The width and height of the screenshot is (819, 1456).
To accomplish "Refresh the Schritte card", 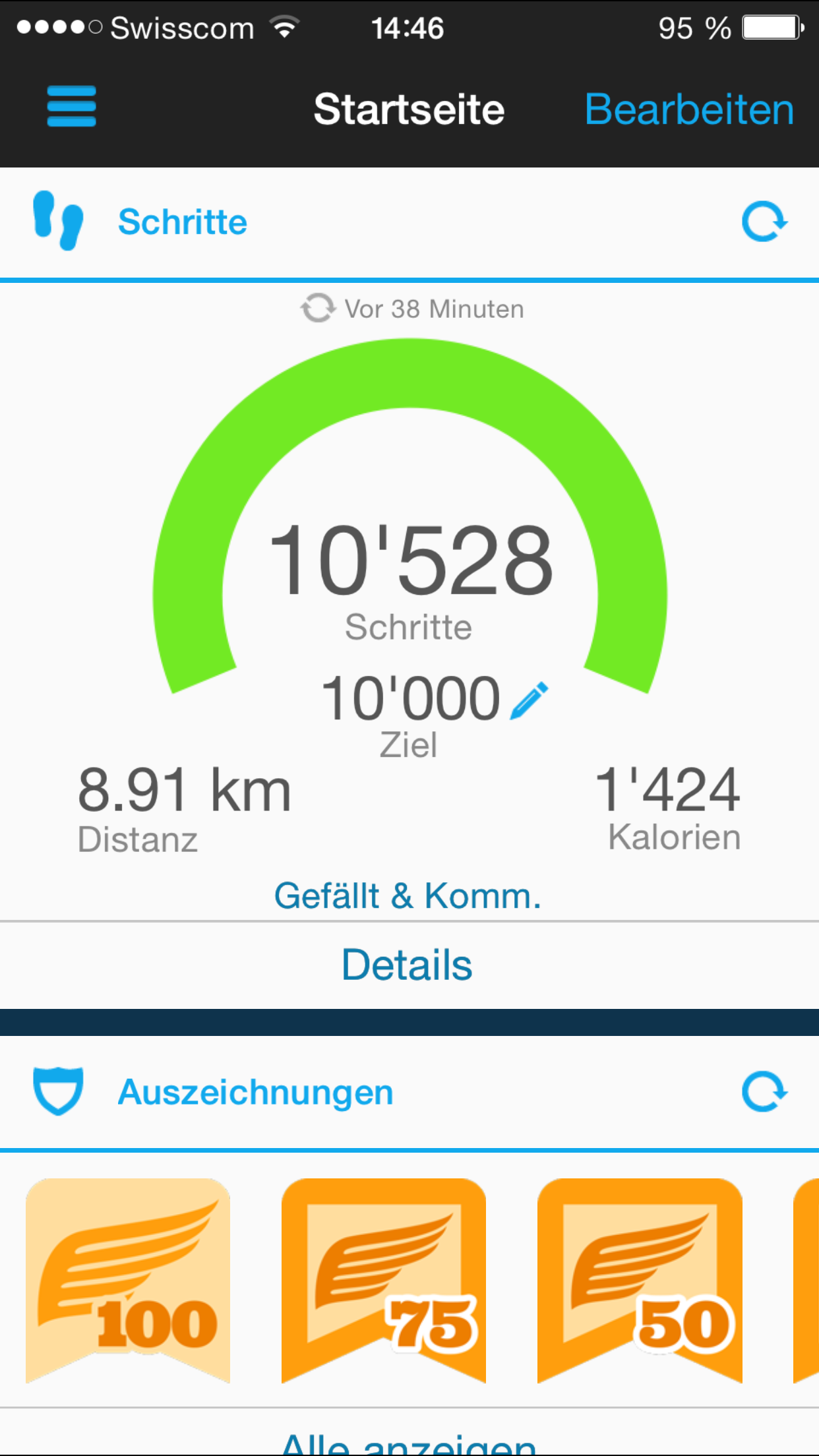I will tap(764, 222).
